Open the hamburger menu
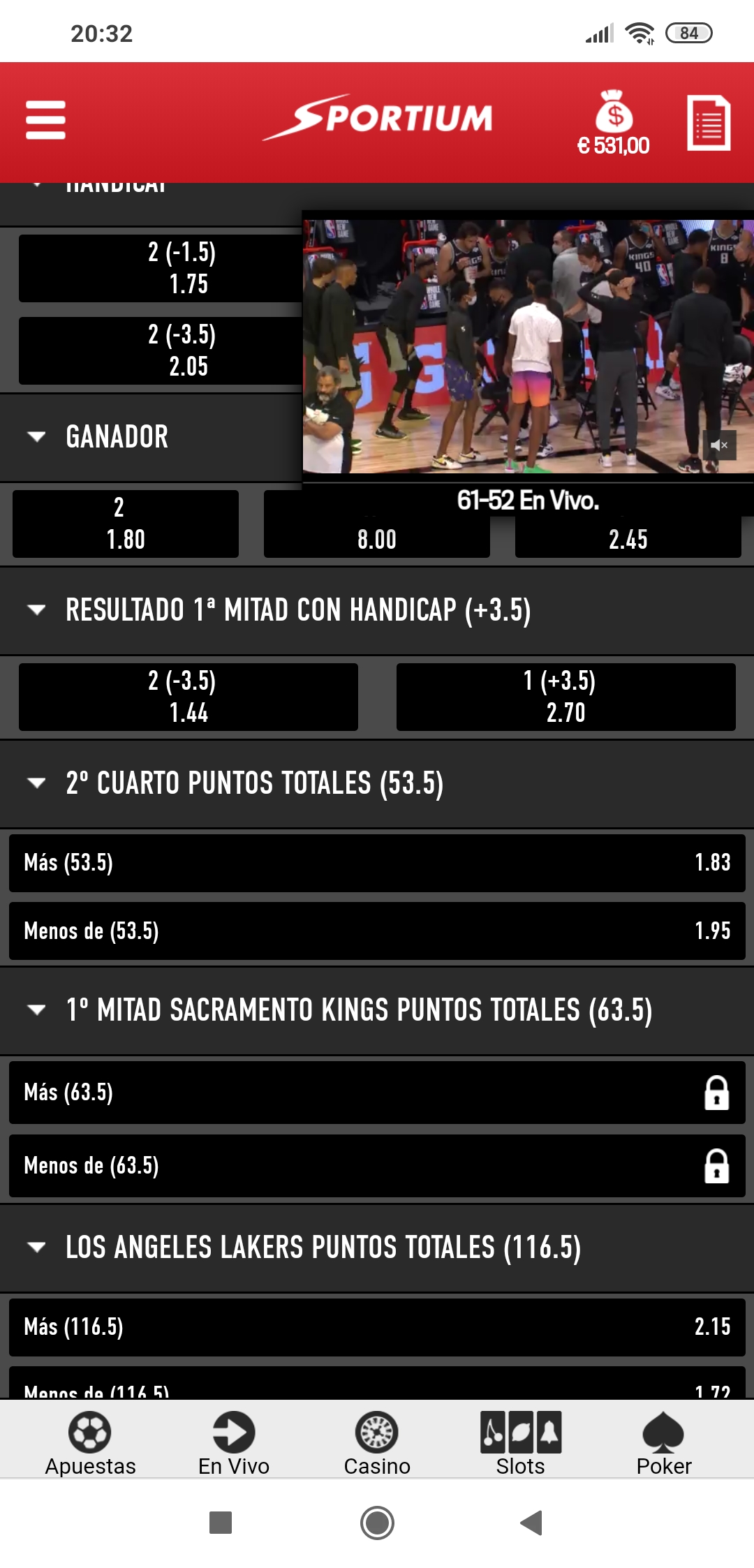The image size is (754, 1568). pos(45,120)
